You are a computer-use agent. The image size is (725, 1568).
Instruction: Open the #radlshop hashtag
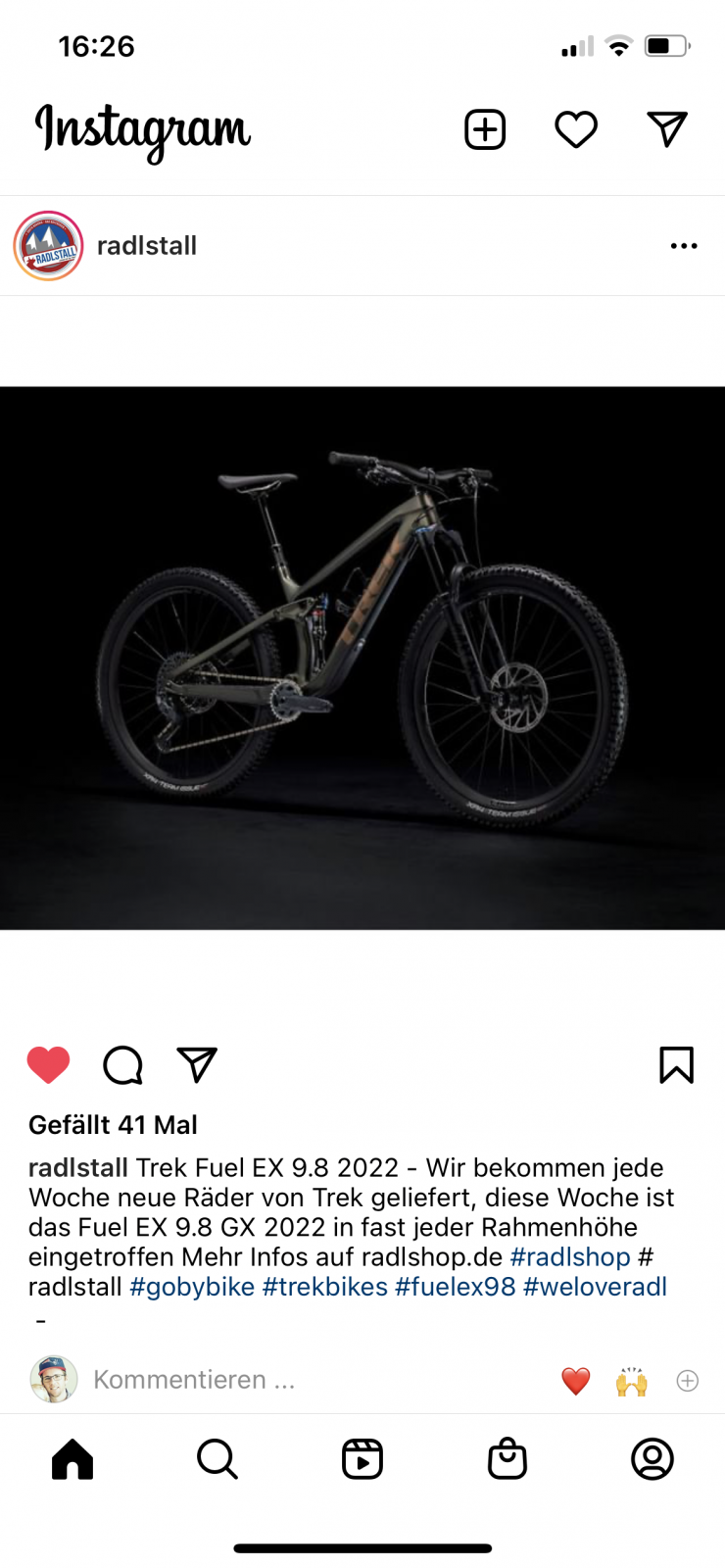click(x=570, y=1256)
